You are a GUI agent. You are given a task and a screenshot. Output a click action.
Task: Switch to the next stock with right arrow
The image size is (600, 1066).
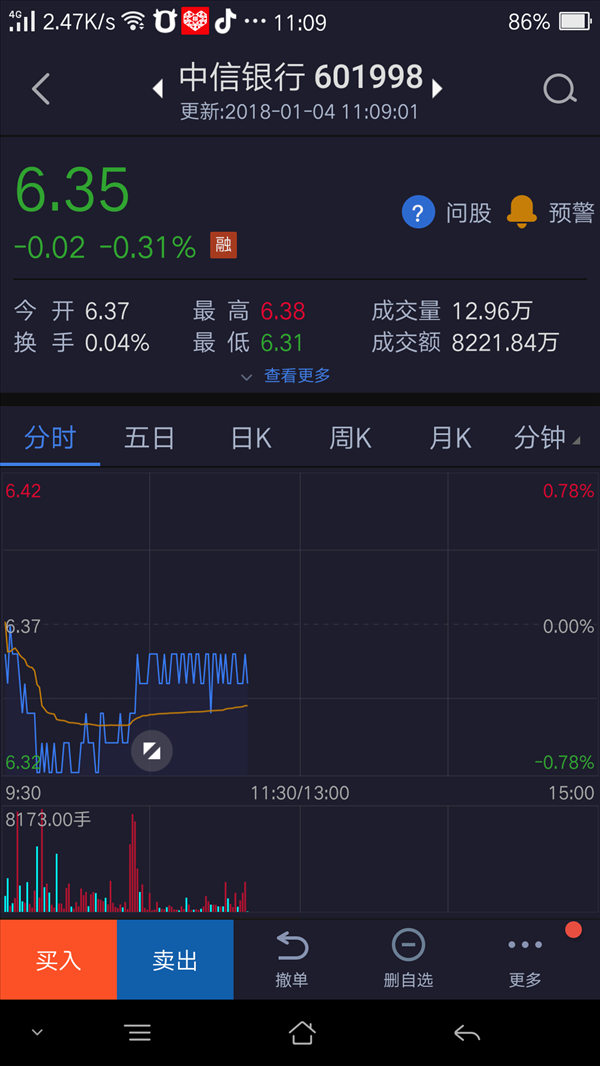click(437, 89)
